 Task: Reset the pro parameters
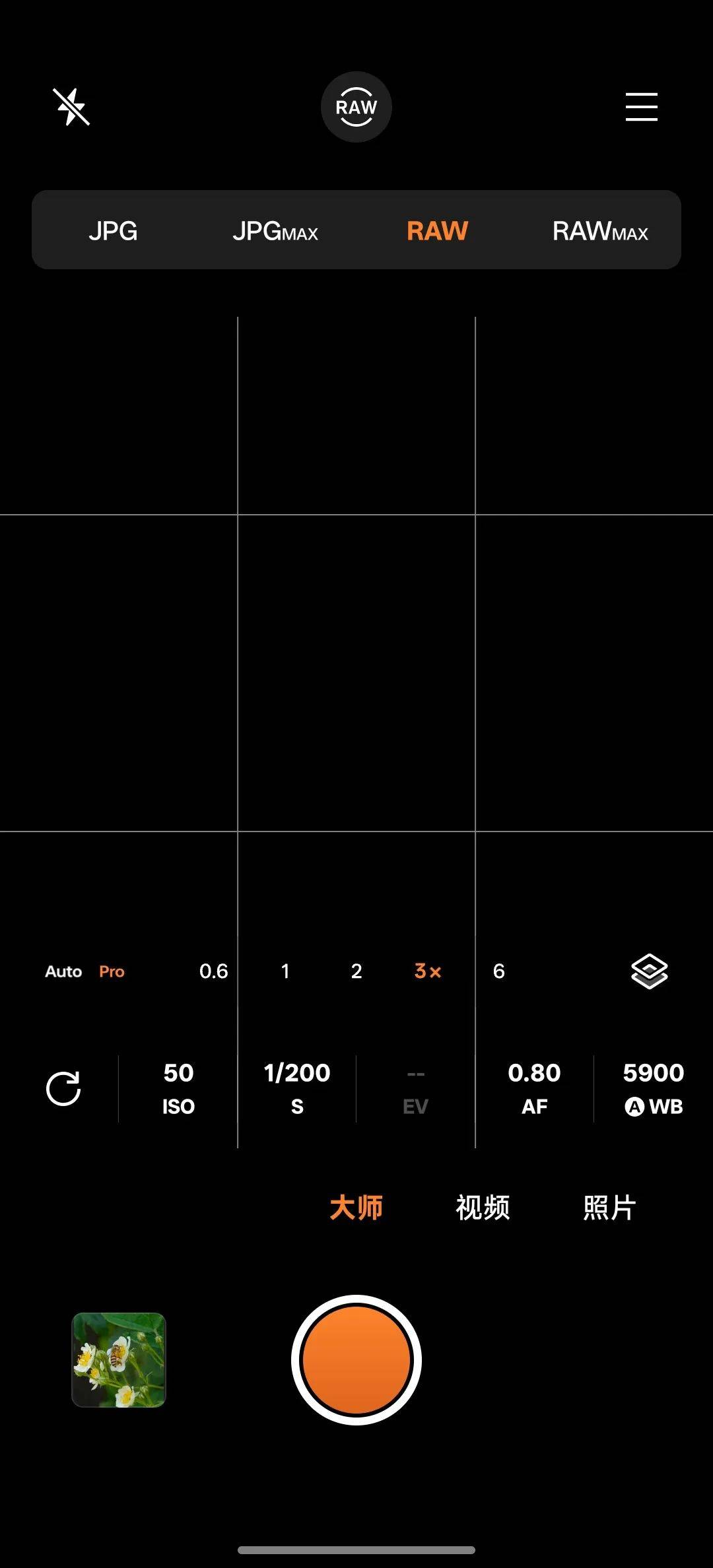point(63,1088)
